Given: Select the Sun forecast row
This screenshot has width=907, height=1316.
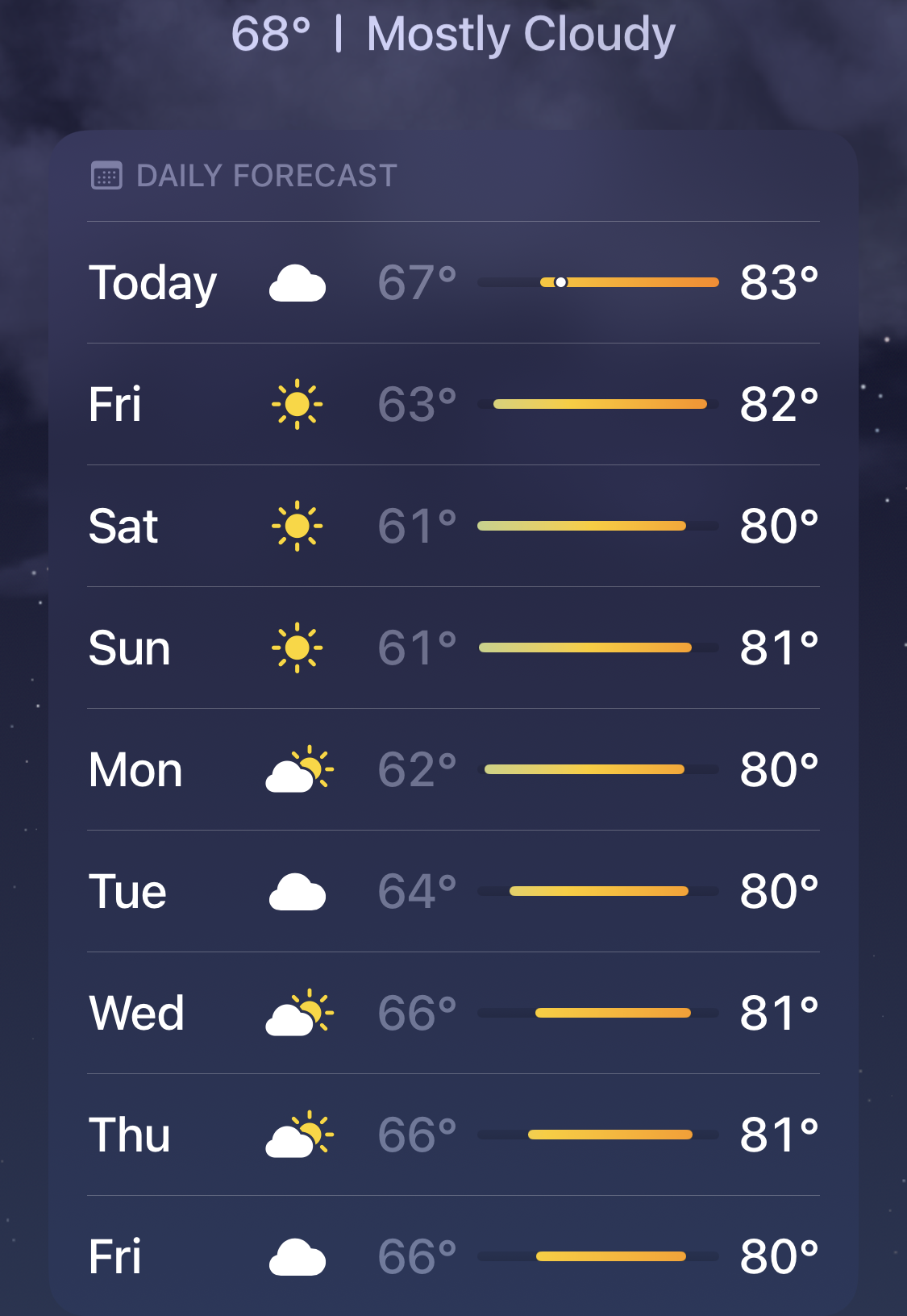Looking at the screenshot, I should [453, 648].
